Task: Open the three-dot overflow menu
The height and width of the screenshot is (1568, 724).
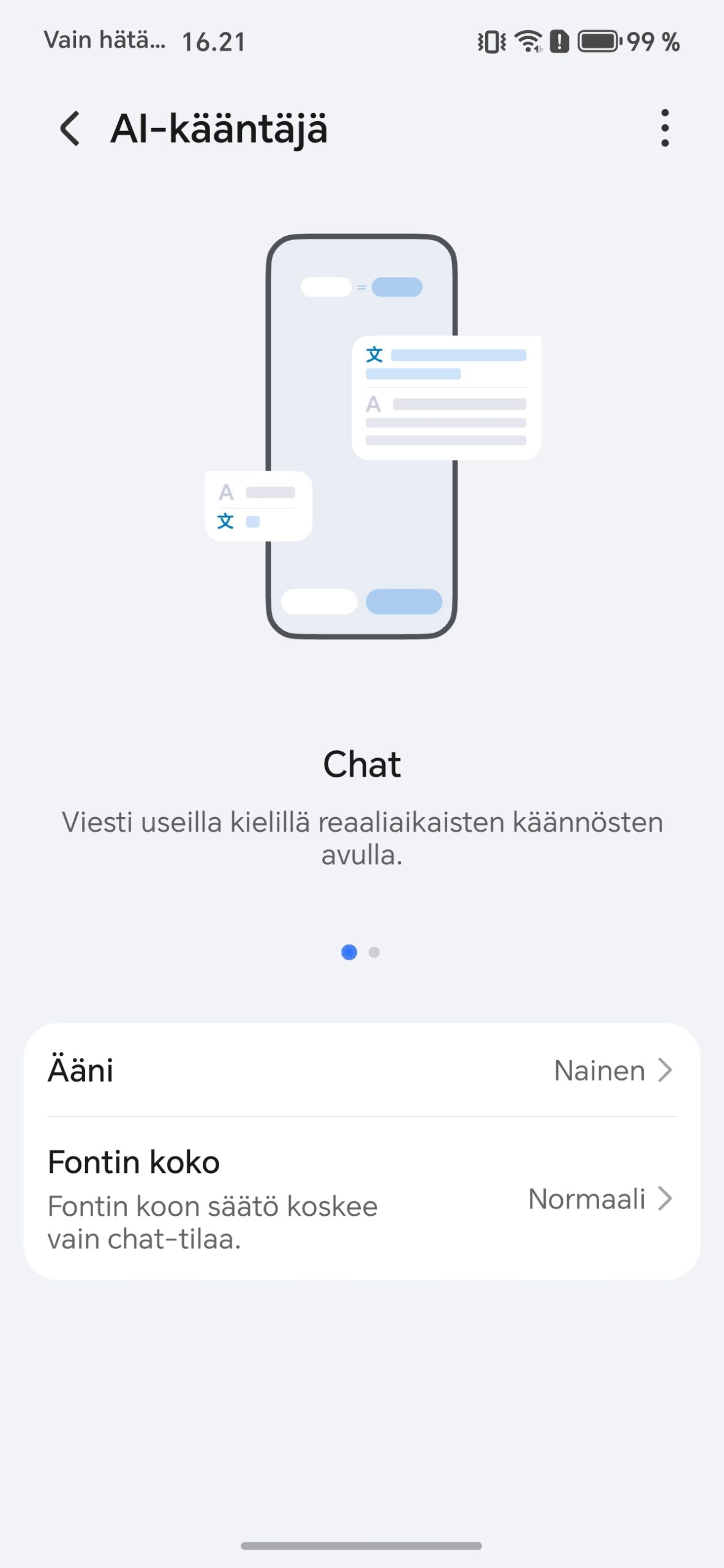Action: click(665, 129)
